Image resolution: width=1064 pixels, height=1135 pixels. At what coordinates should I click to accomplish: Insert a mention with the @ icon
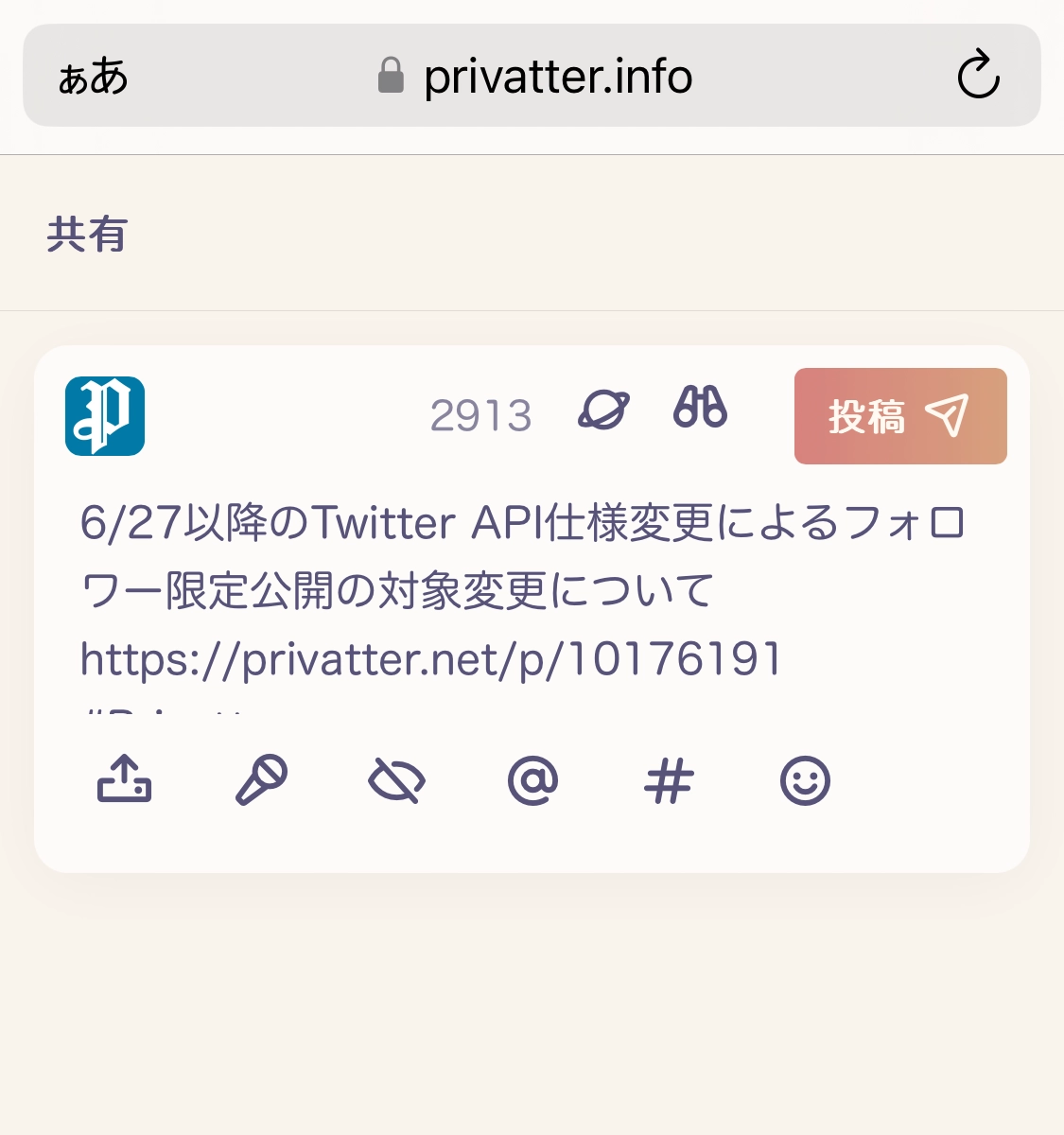[533, 781]
